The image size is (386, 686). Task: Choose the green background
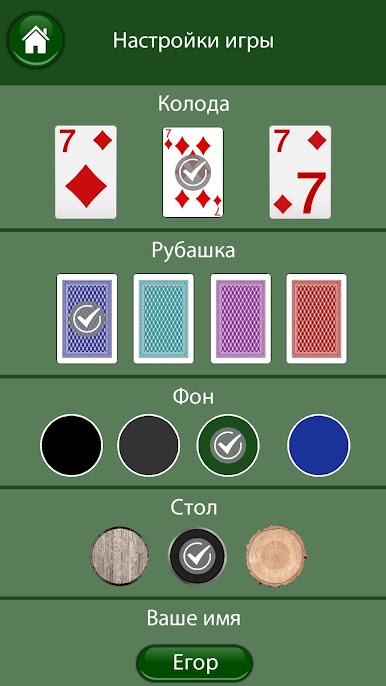pyautogui.click(x=228, y=445)
